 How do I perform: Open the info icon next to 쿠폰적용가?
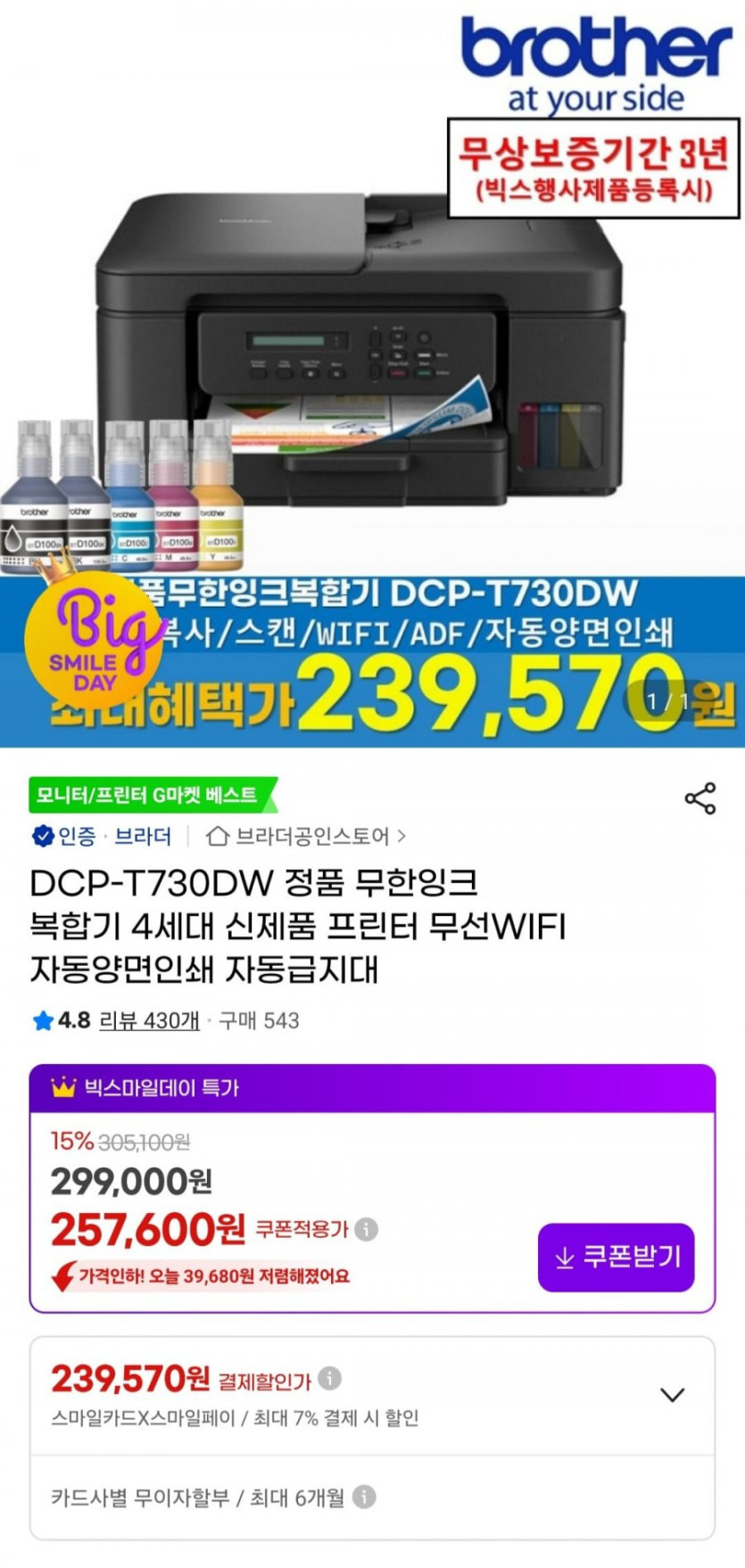click(x=366, y=1229)
